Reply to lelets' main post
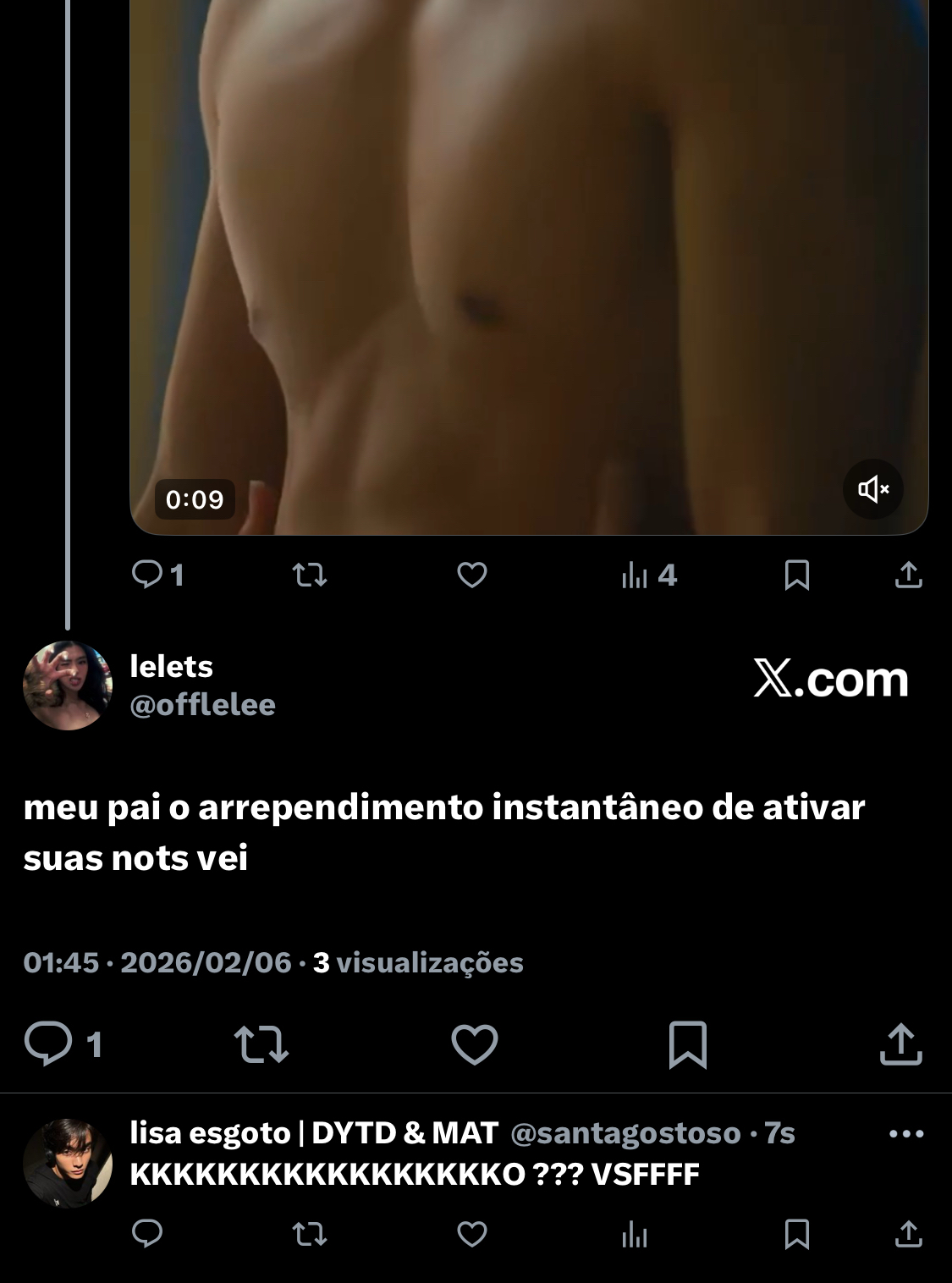This screenshot has width=952, height=1283. point(48,1043)
